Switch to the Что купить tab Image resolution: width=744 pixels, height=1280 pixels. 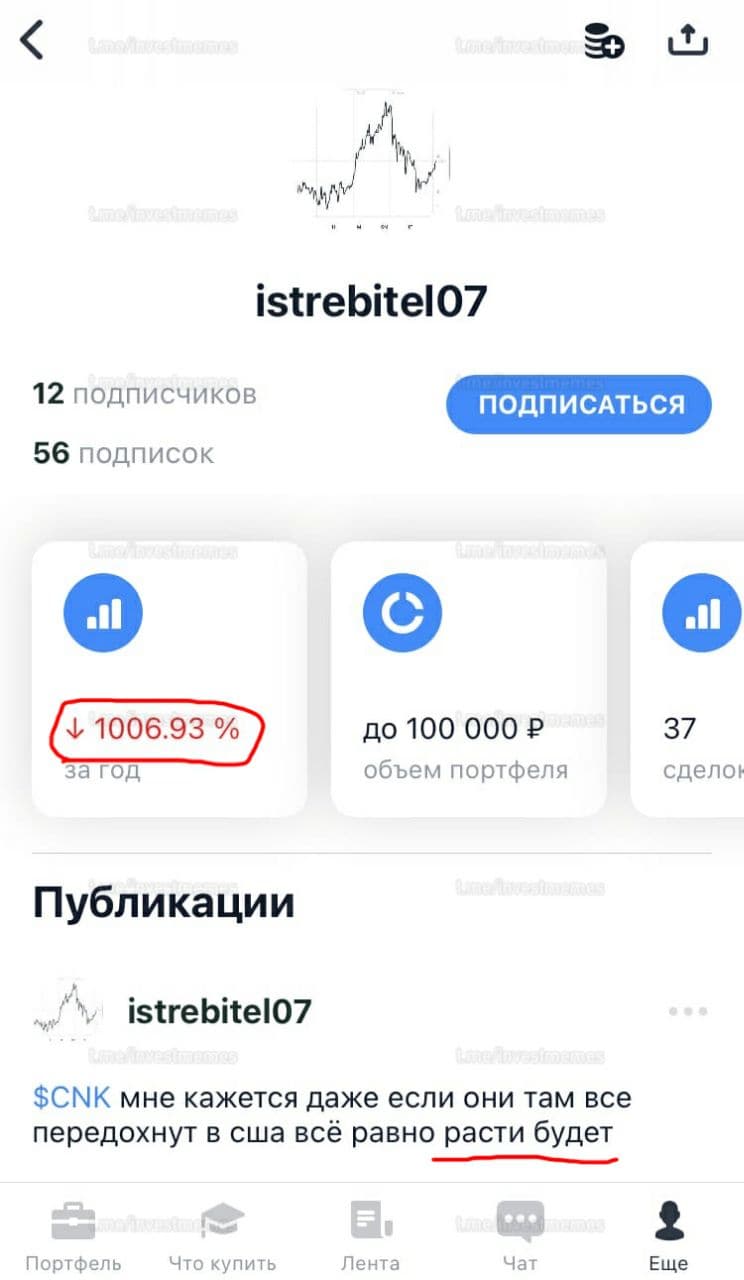coord(222,1234)
